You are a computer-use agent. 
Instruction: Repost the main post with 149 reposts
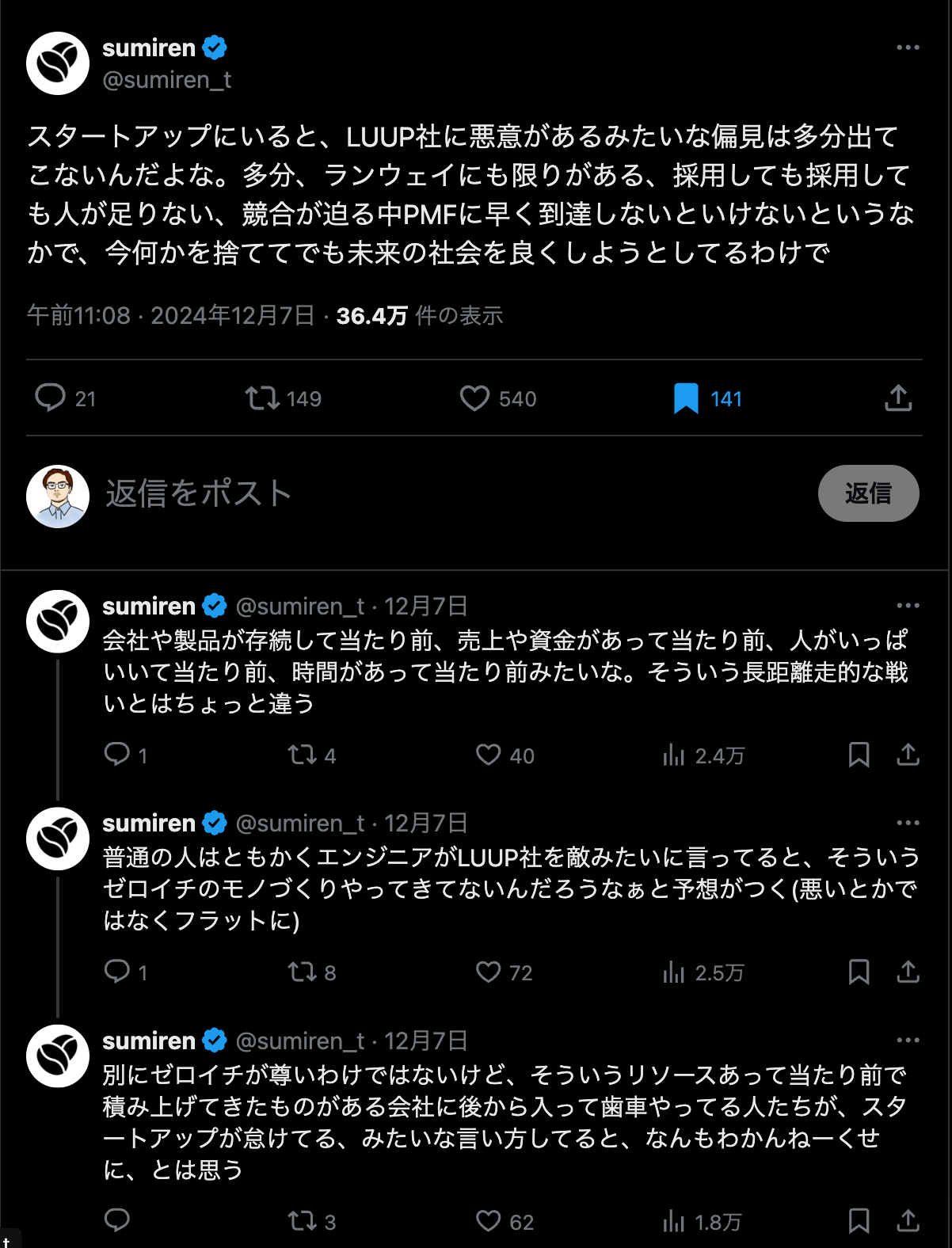point(262,398)
